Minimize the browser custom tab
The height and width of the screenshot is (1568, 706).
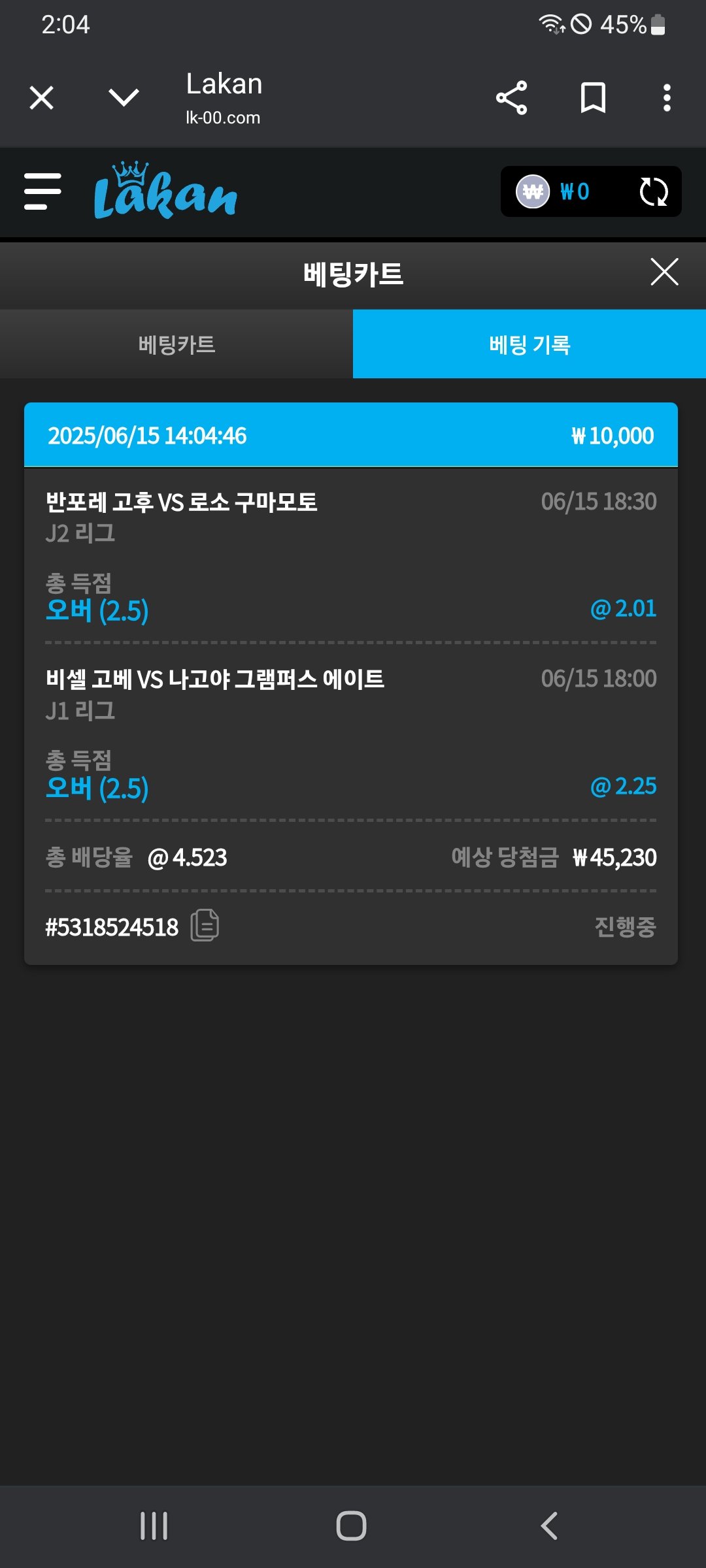pyautogui.click(x=123, y=99)
